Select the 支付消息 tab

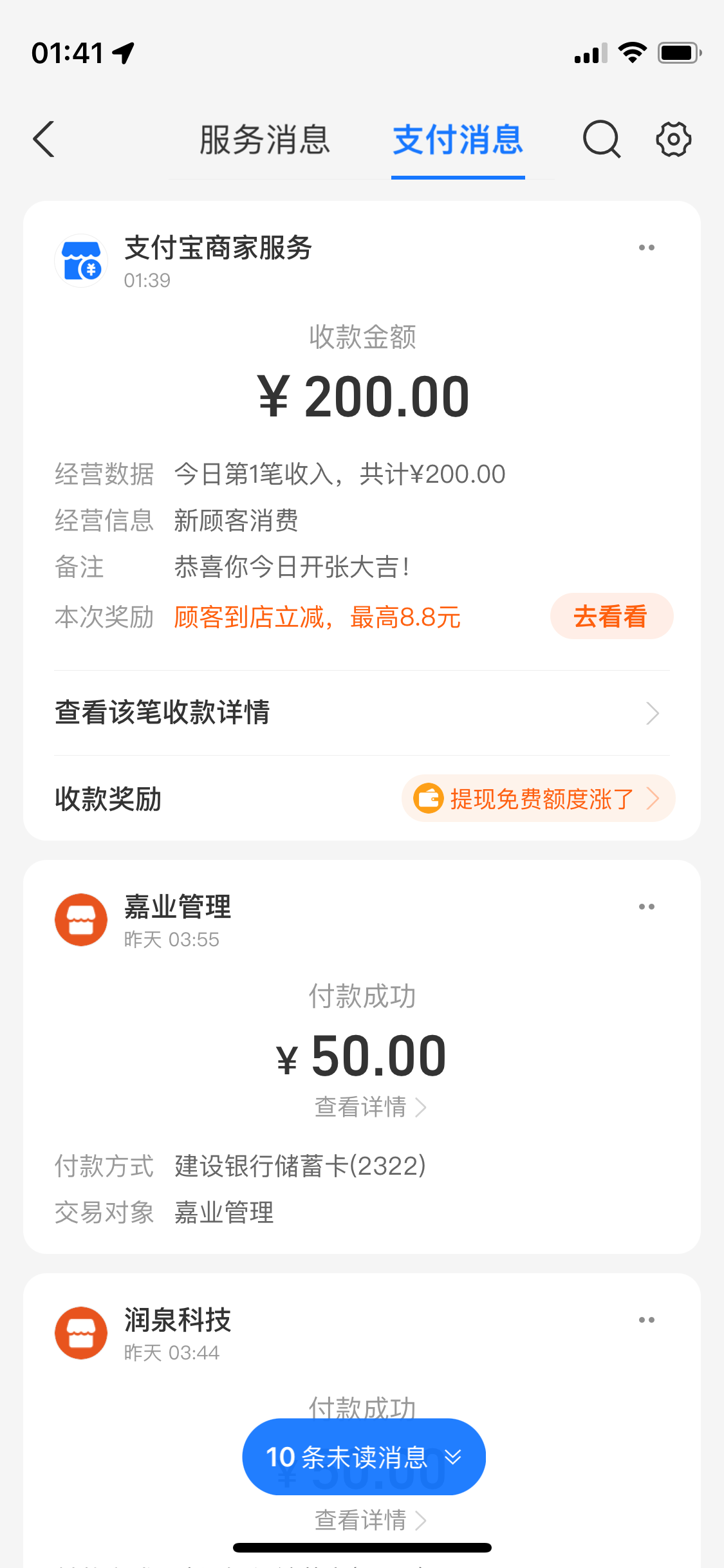pyautogui.click(x=458, y=140)
